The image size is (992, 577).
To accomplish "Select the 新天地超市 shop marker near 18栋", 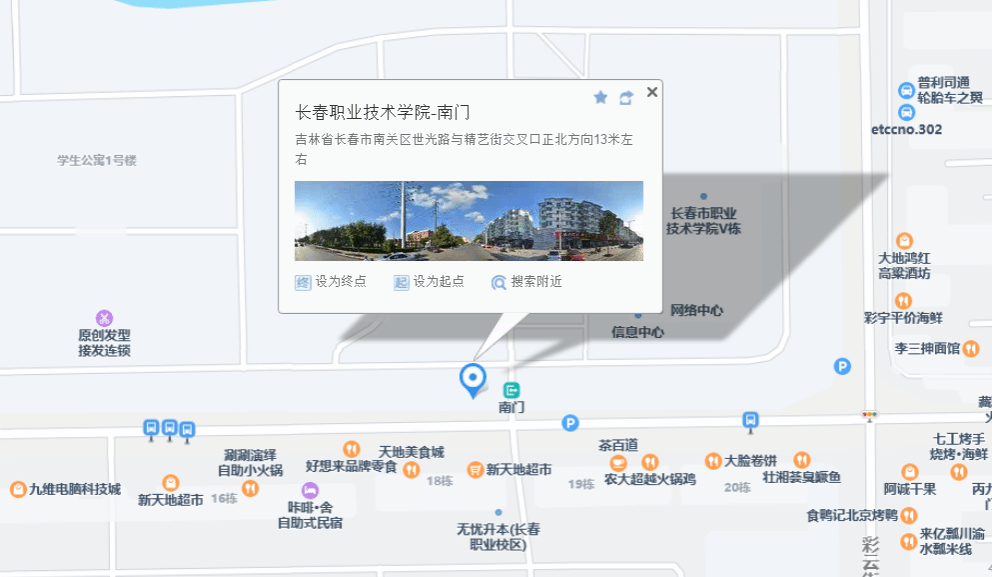I will [476, 469].
